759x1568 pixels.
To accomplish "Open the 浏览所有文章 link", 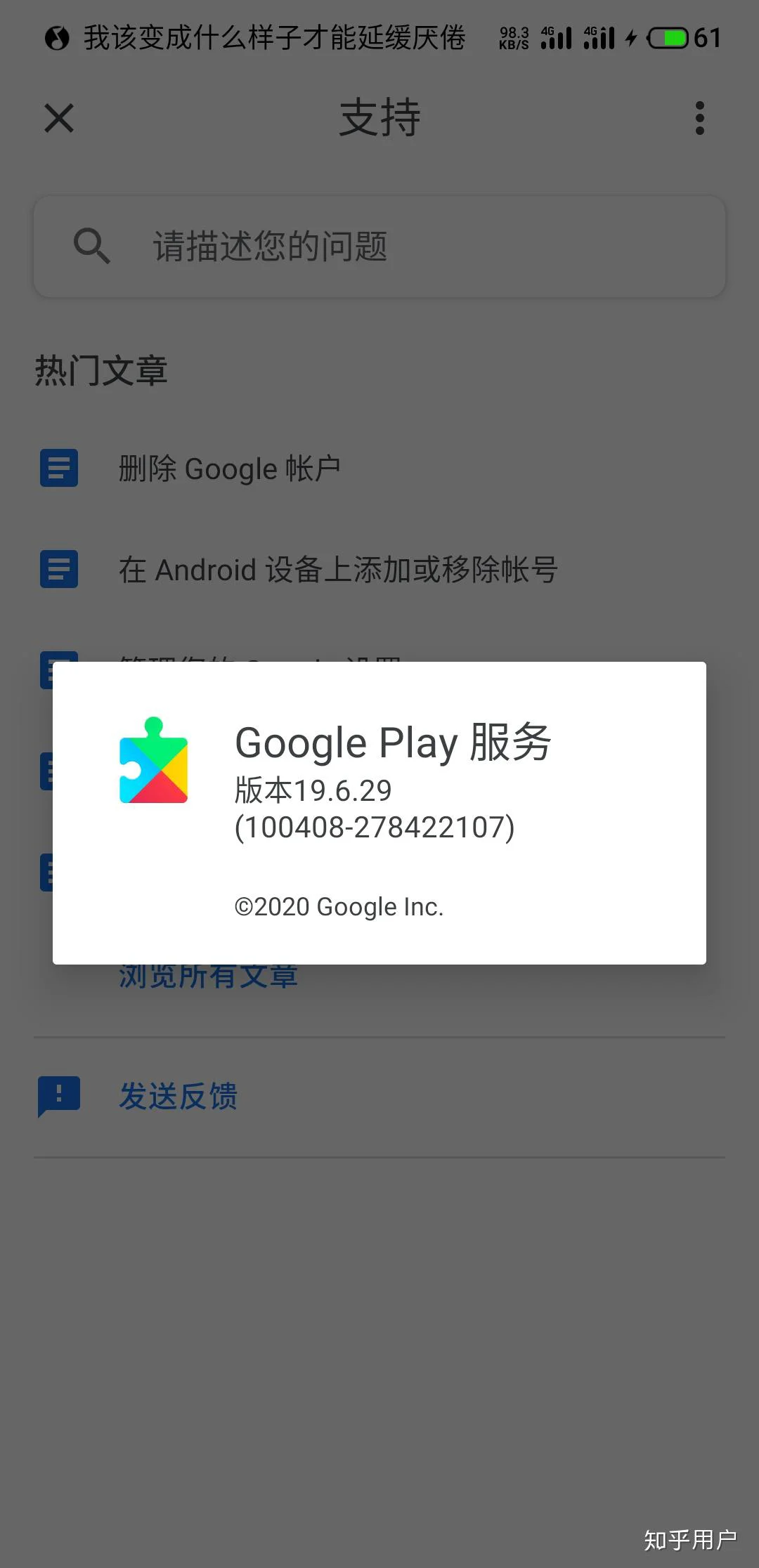I will click(x=208, y=976).
